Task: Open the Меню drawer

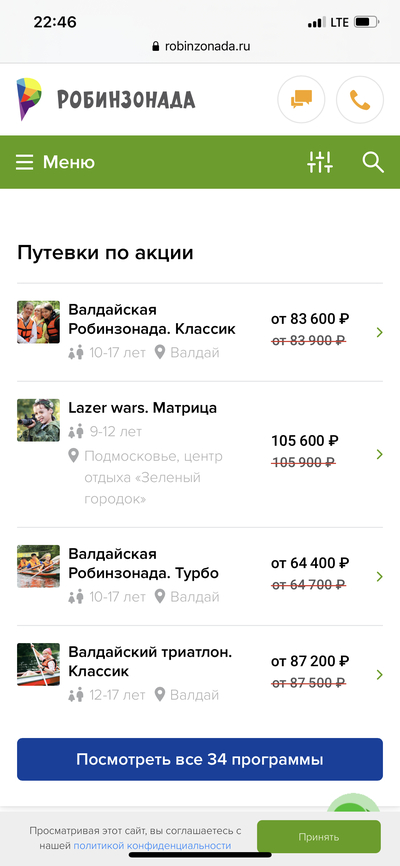Action: click(55, 162)
